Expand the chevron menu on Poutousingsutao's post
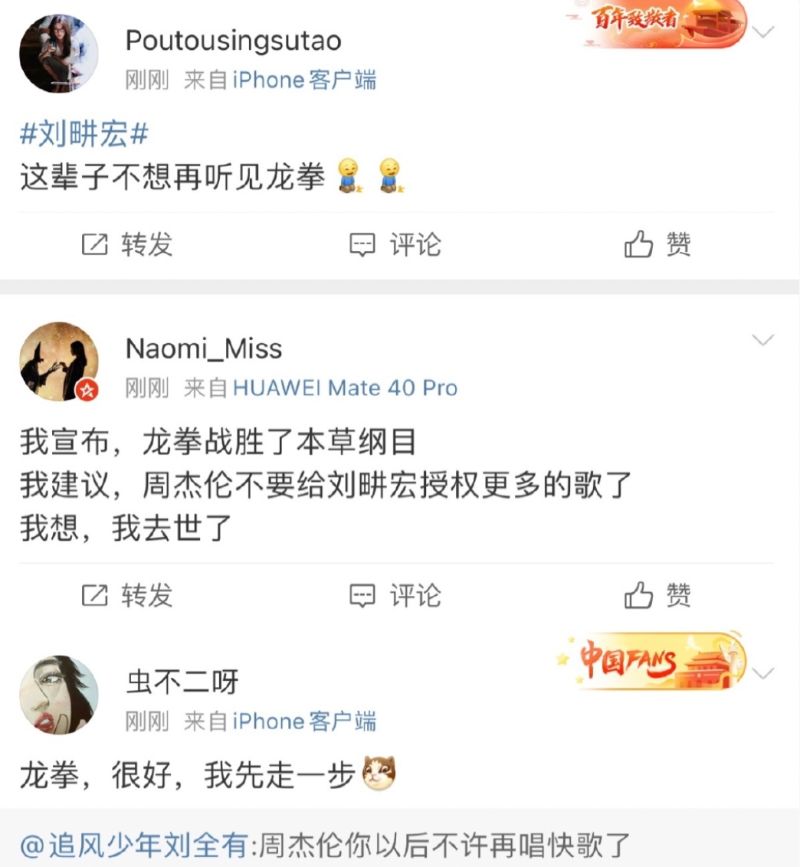The image size is (800, 867). click(763, 33)
